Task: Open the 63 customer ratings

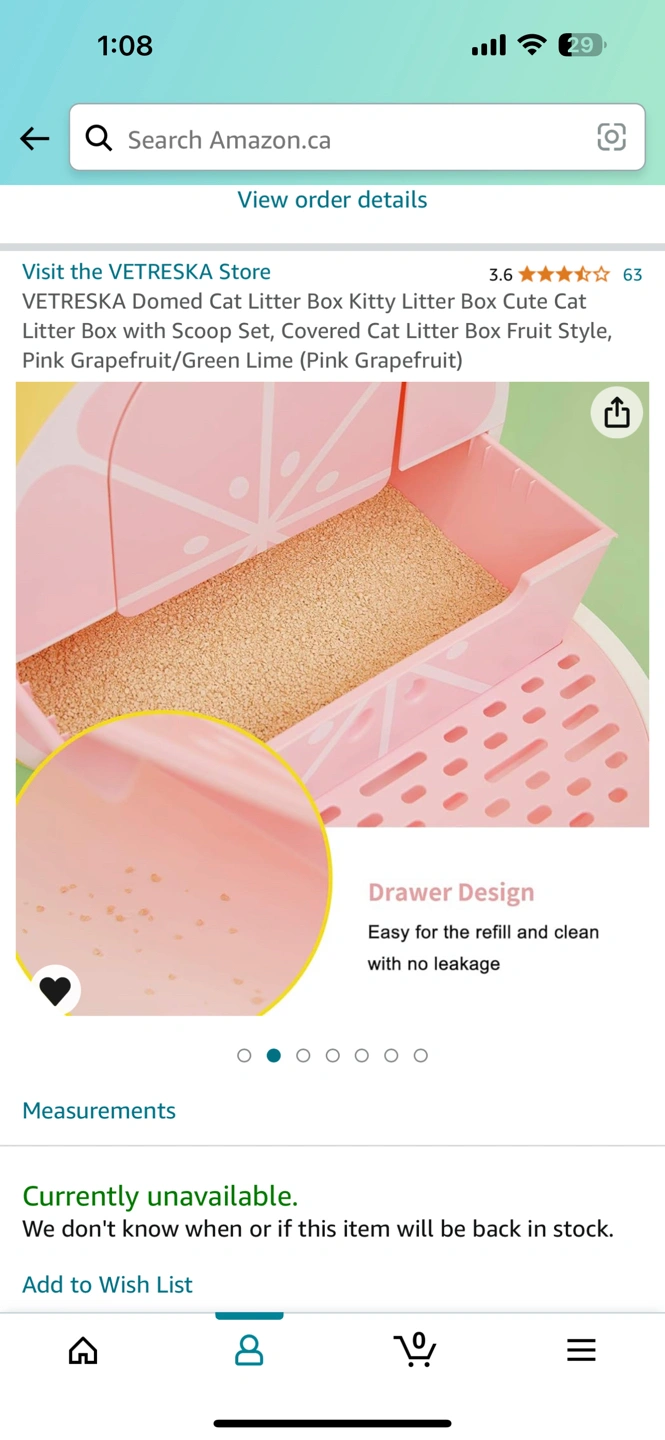Action: [x=632, y=274]
